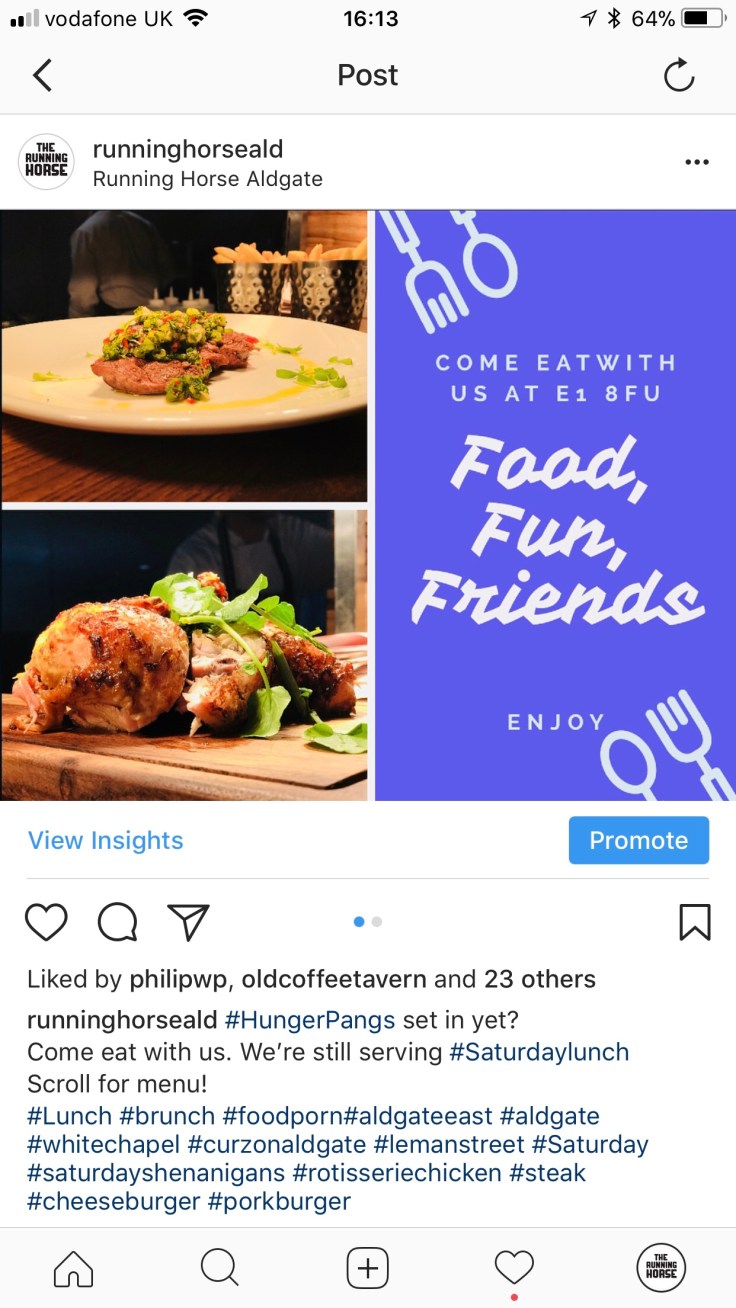Go back from the Post screen
The width and height of the screenshot is (736, 1308).
click(x=42, y=75)
